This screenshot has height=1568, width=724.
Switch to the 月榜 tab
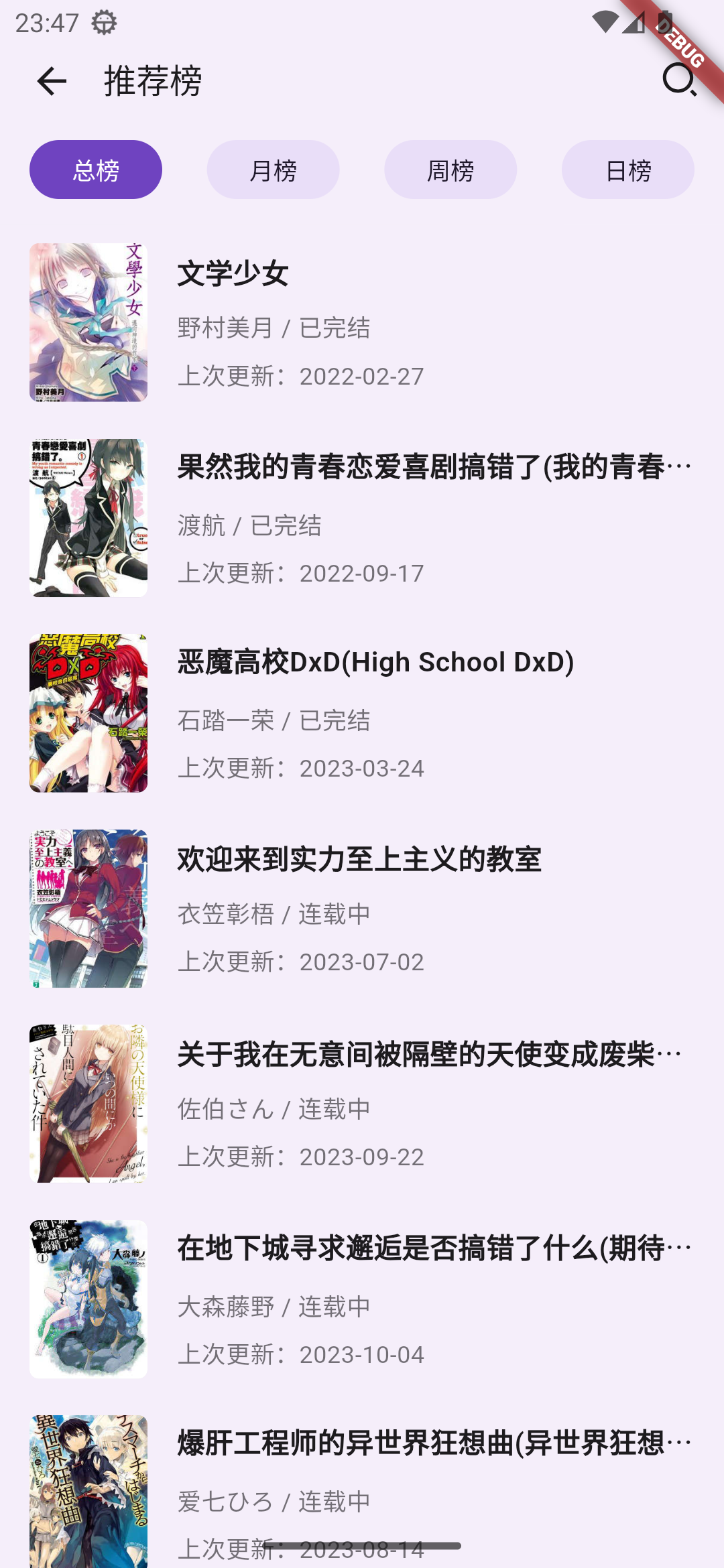click(x=273, y=170)
